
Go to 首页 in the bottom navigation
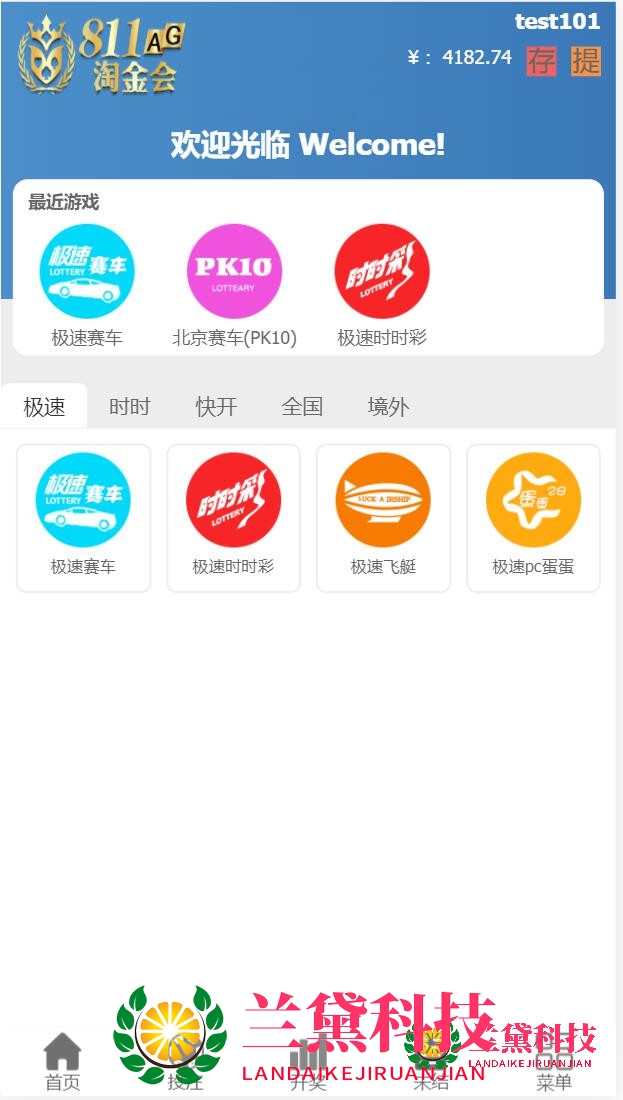click(x=62, y=1062)
